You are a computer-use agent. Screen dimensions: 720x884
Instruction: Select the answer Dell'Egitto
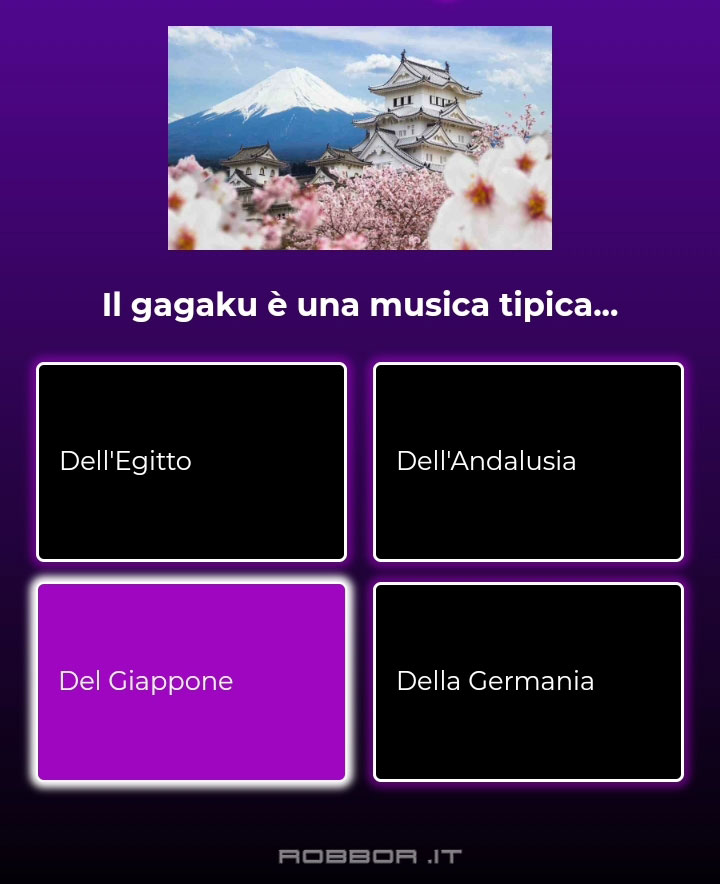point(191,461)
